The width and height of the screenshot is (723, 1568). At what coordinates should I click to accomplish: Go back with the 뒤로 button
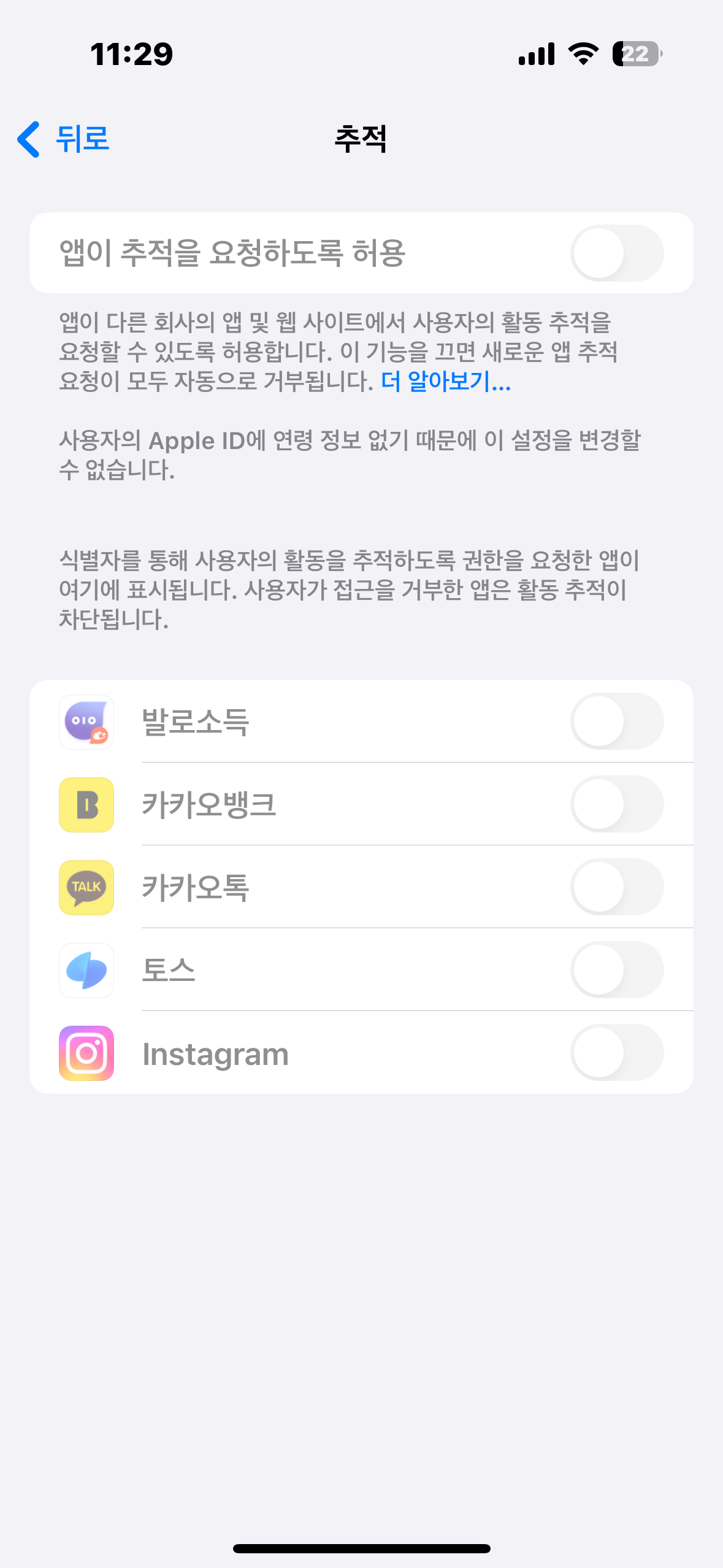(64, 139)
